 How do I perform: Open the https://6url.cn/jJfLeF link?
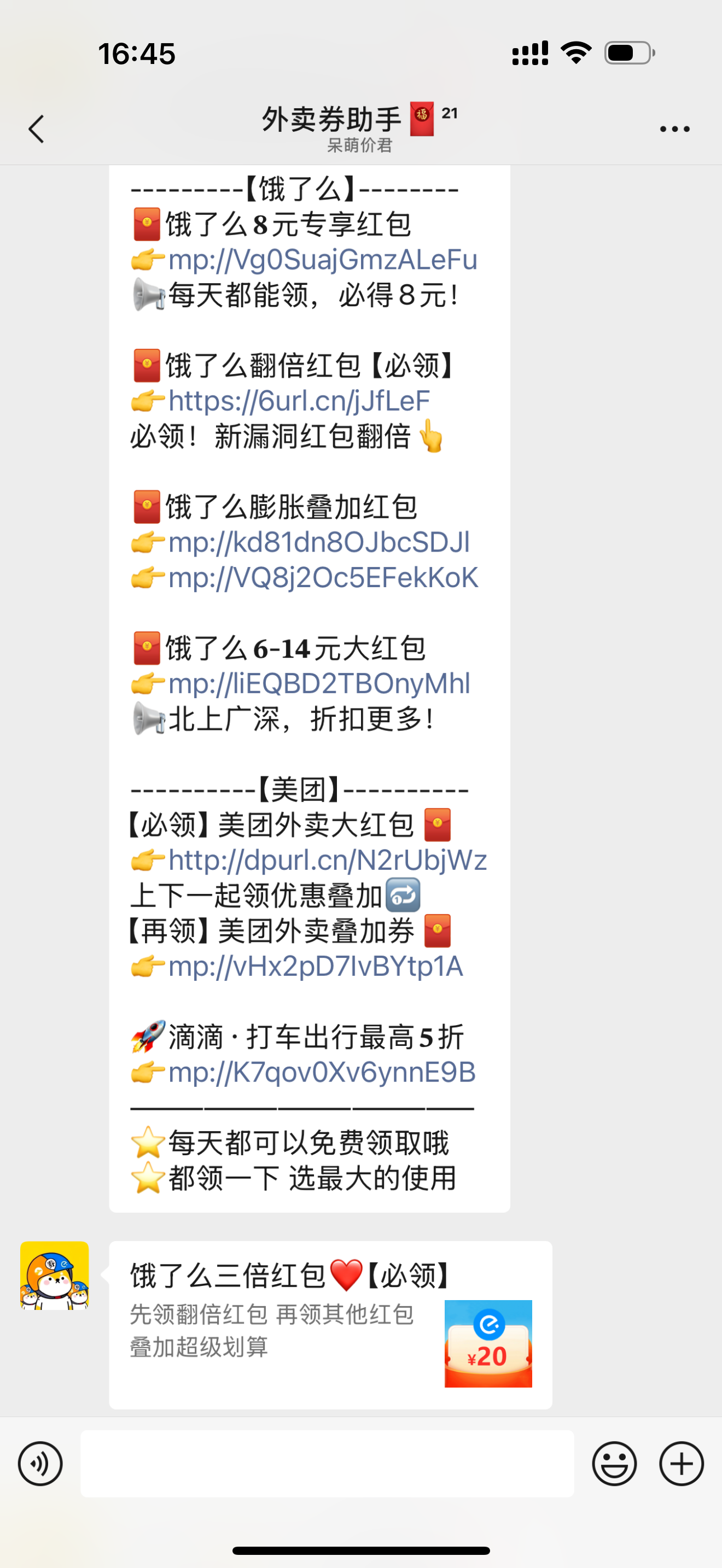(x=299, y=401)
